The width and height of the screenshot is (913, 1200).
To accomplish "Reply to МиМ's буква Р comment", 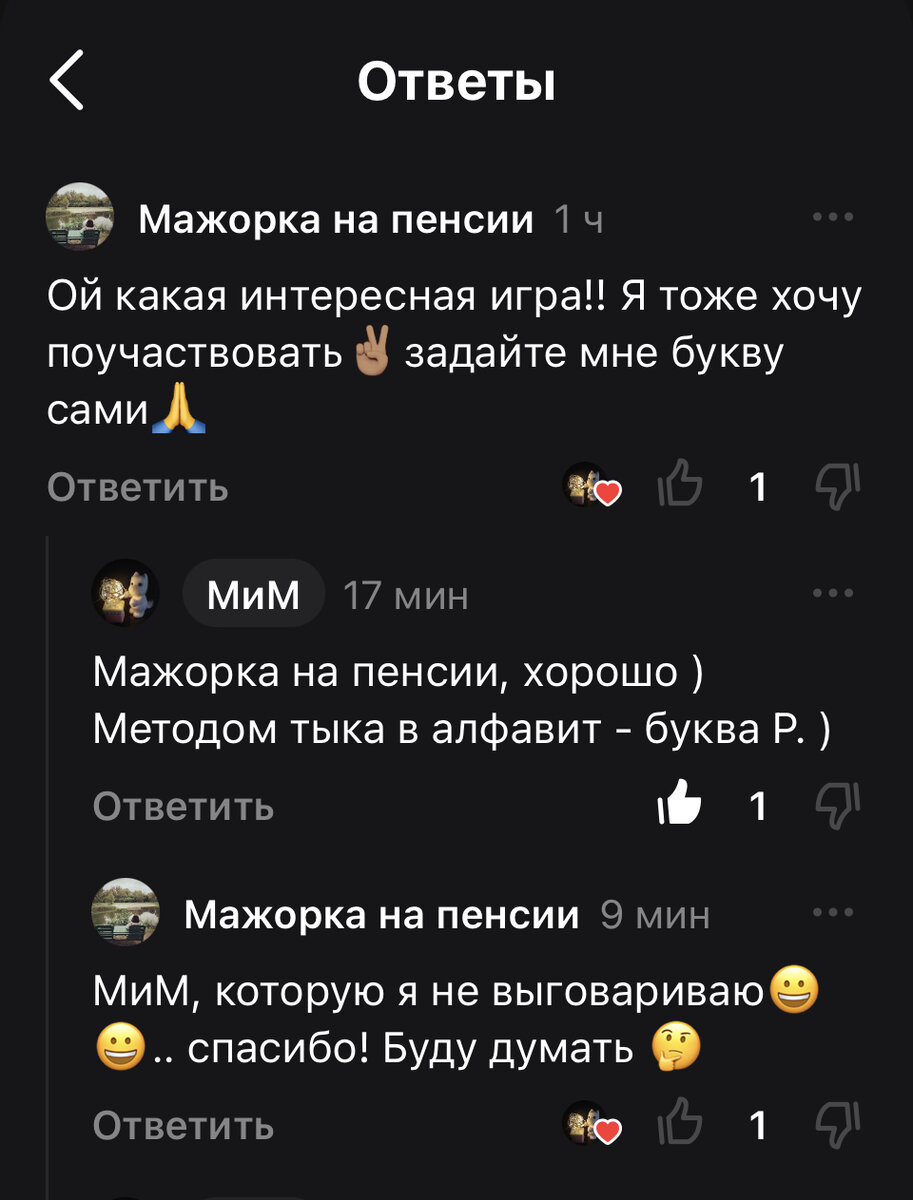I will [183, 806].
